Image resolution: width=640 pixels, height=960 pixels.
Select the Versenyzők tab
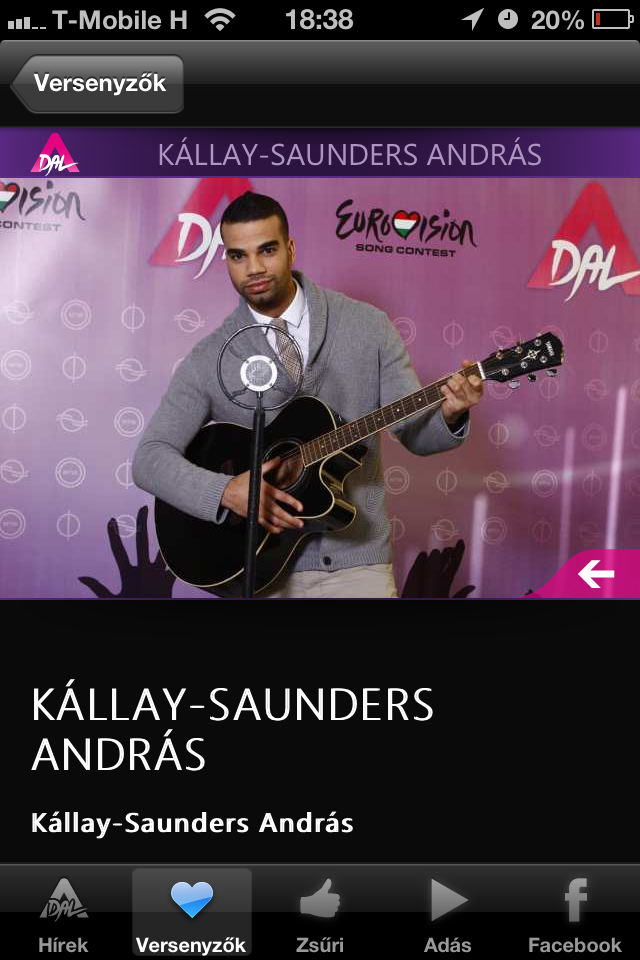tap(192, 914)
